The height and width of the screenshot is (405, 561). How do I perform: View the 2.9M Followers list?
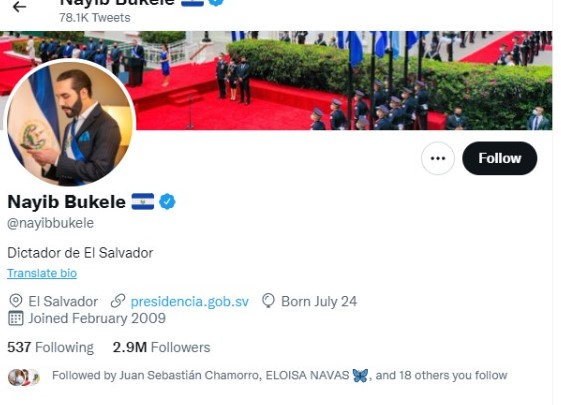tap(161, 347)
